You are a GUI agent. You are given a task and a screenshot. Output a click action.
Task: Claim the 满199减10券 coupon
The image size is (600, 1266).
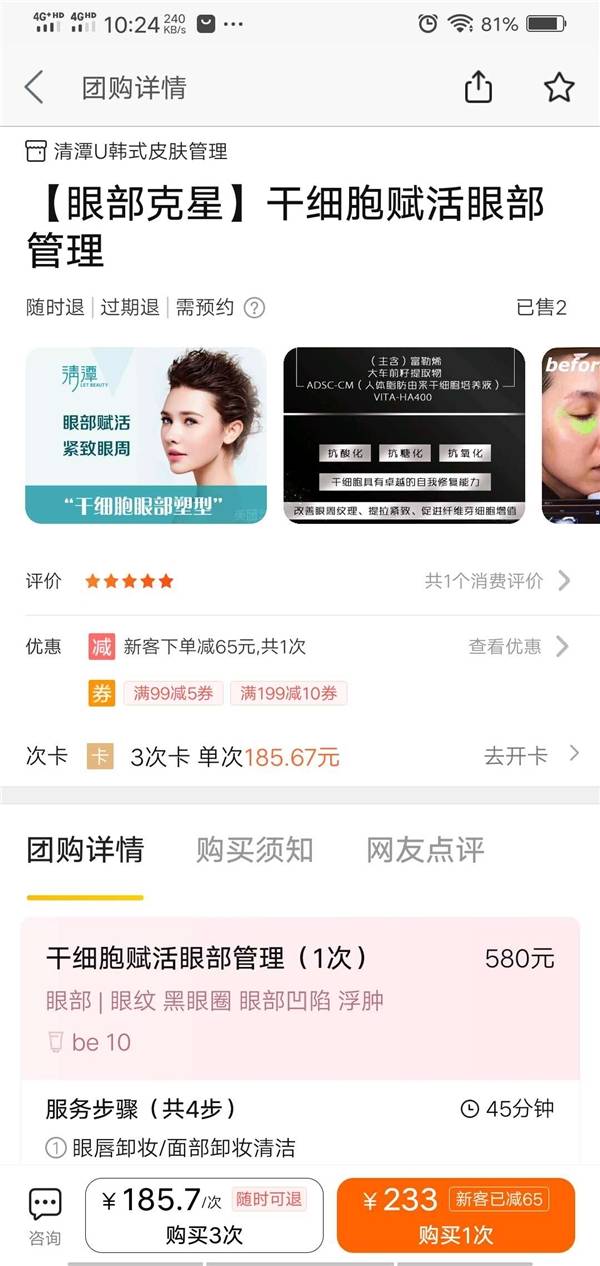point(289,694)
